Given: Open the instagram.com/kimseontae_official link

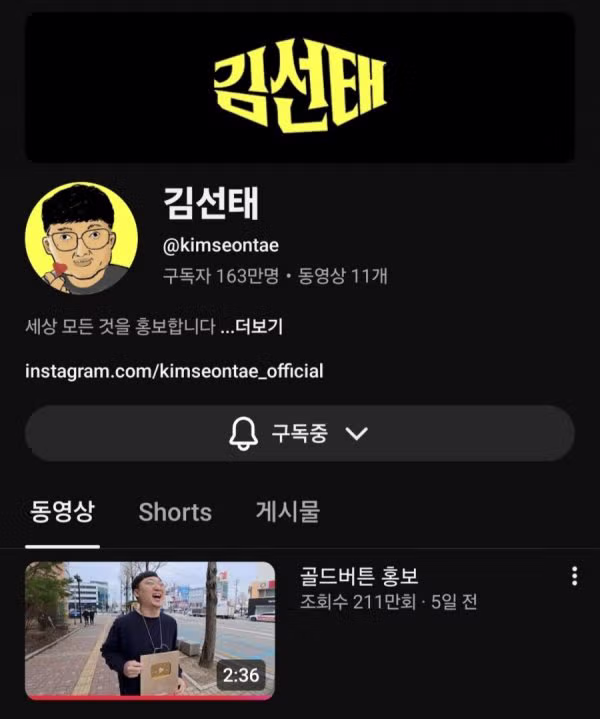Looking at the screenshot, I should (x=174, y=371).
